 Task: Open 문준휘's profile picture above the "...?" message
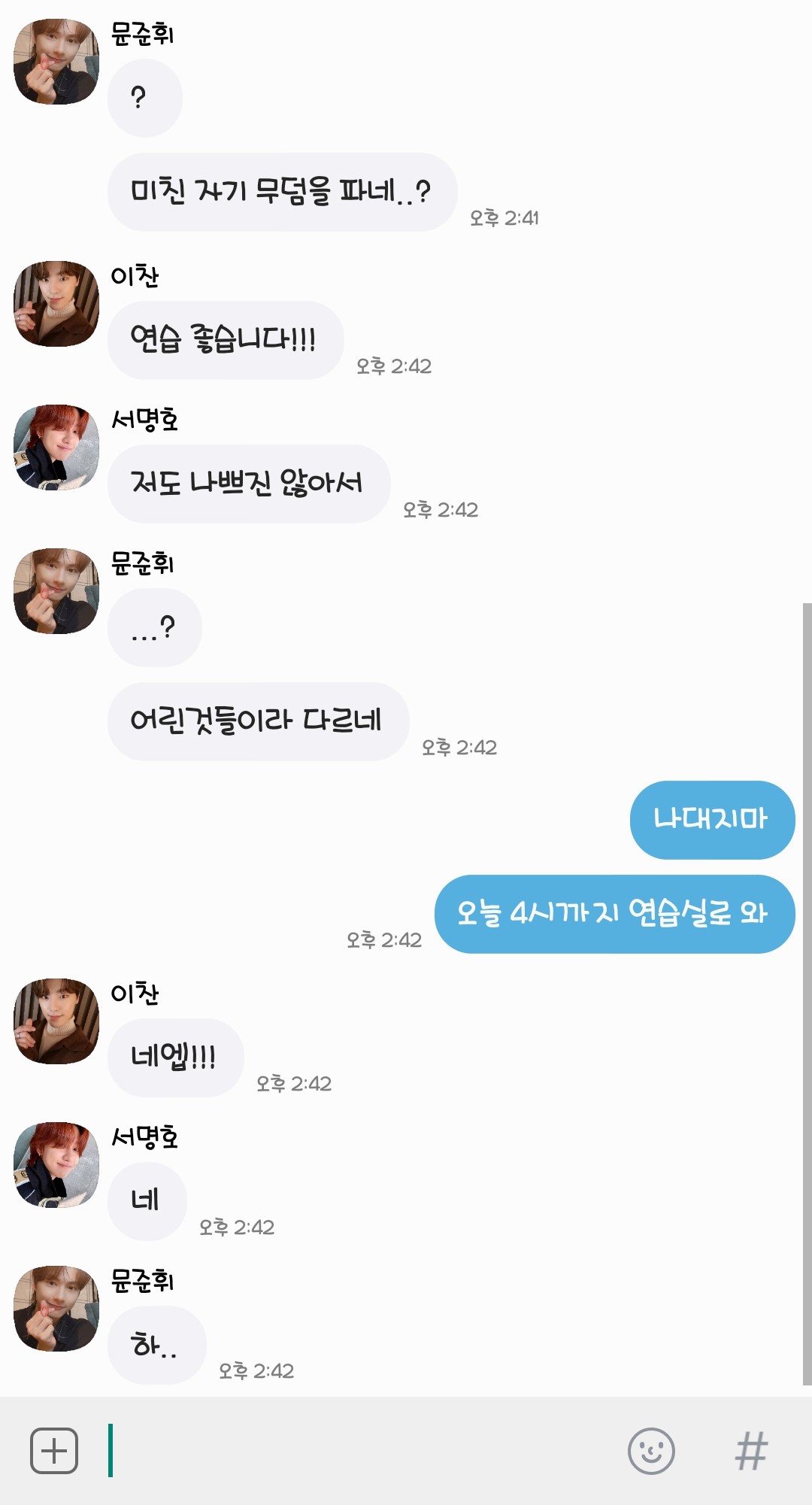56,591
